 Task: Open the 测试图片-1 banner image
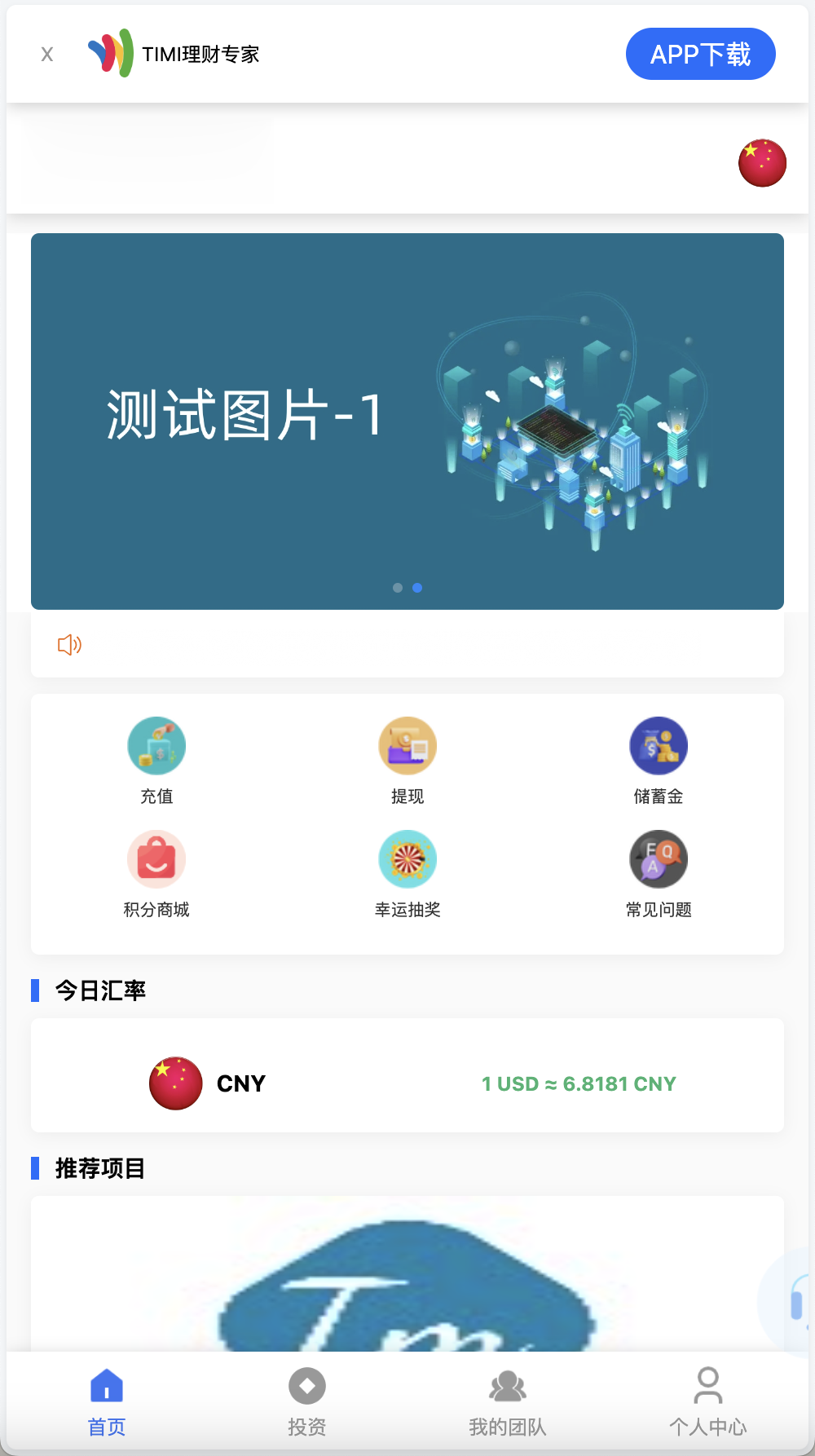click(407, 421)
